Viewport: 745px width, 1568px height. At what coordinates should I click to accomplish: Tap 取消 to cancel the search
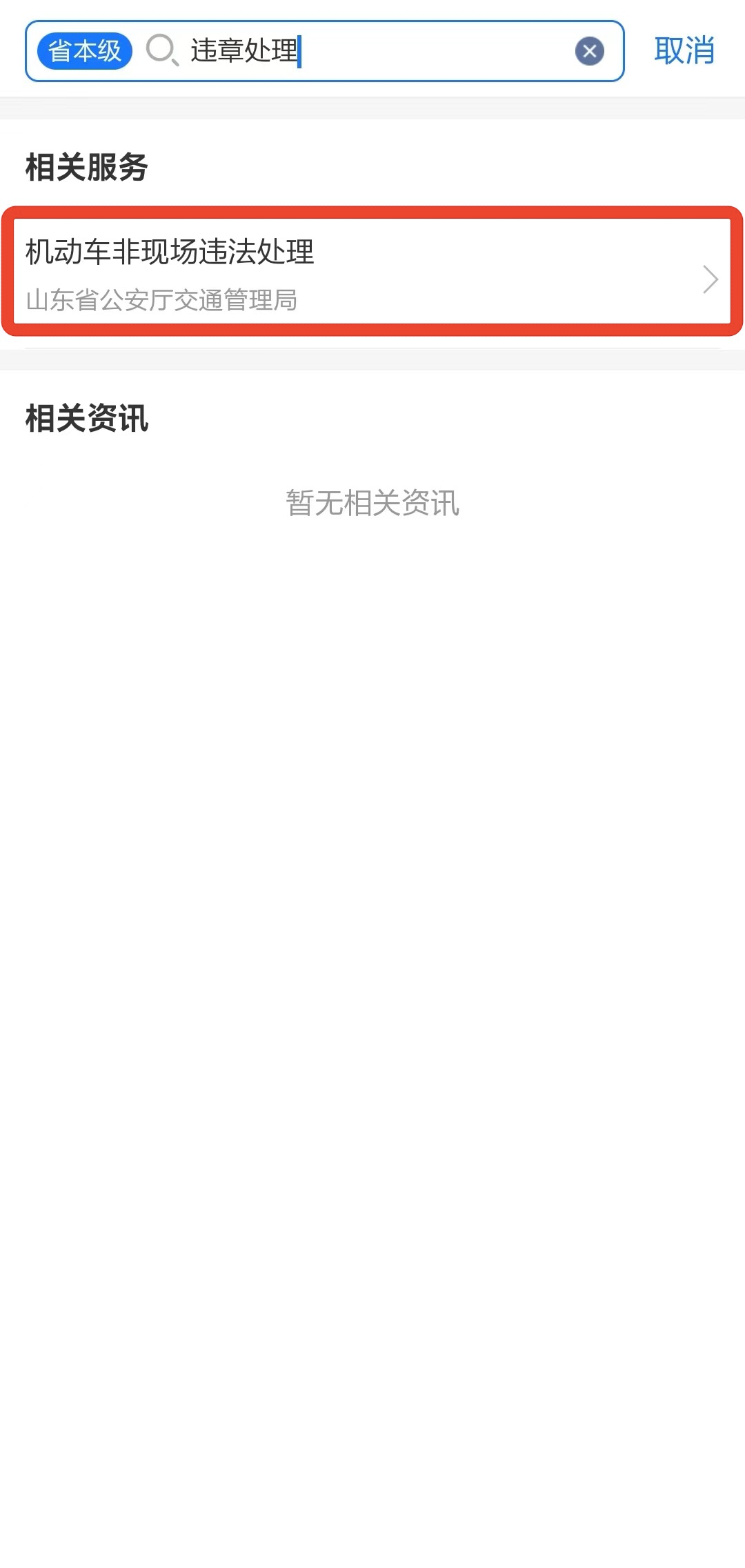pos(684,51)
